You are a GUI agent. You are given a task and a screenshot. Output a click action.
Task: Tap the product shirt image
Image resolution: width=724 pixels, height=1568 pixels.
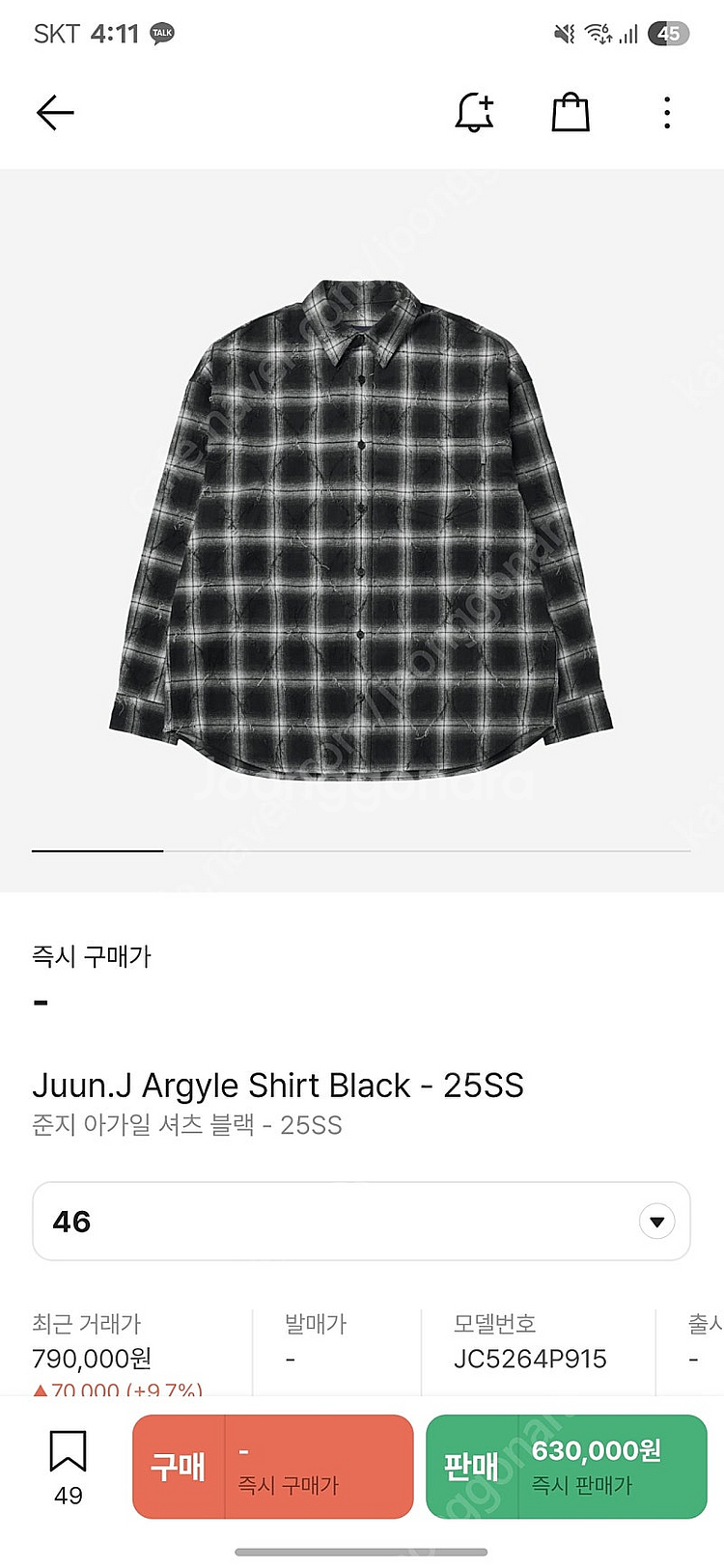362,531
